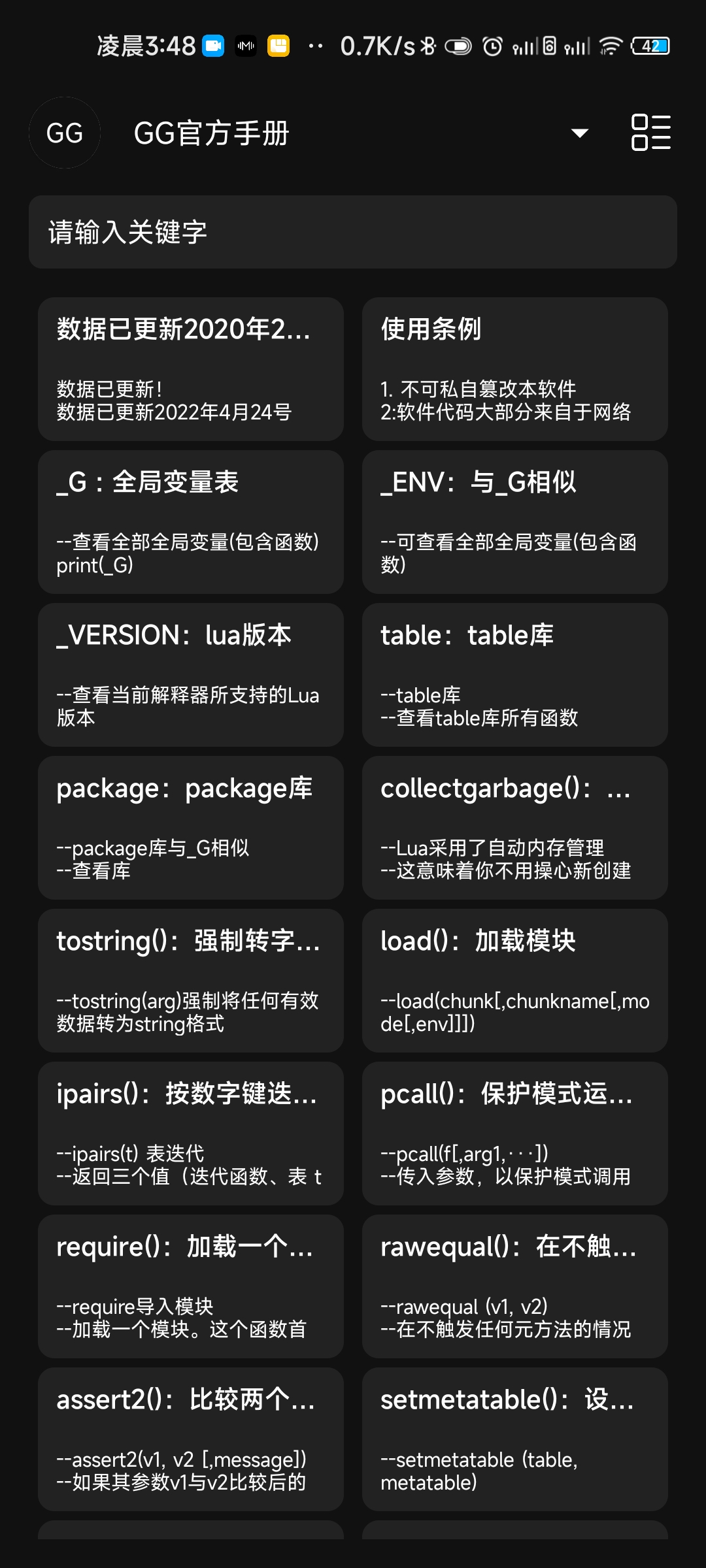Expand the GG官方手册 dropdown arrow

(579, 133)
